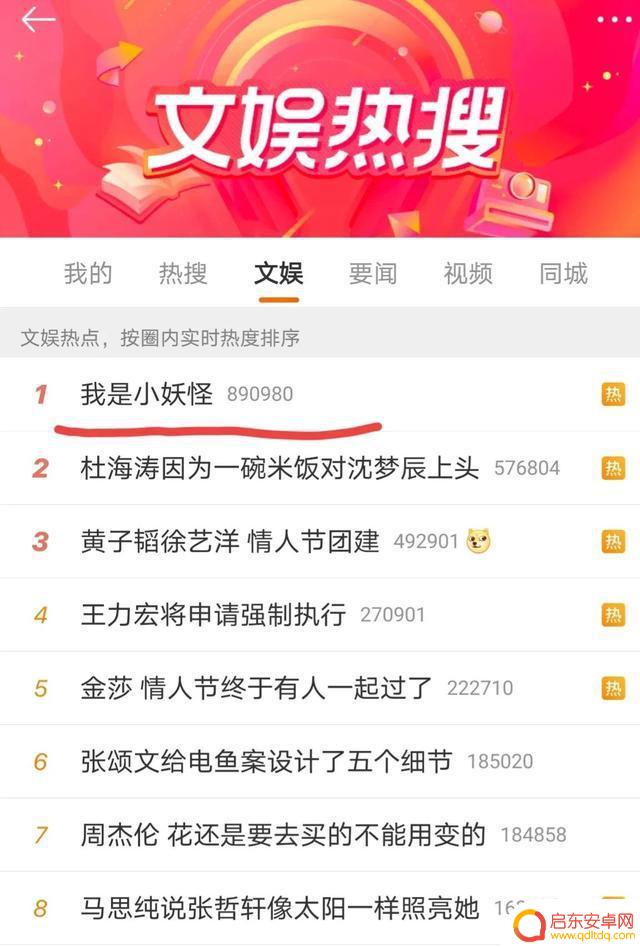View topic 周杰伦 花还是要去买的不能用变的

coord(283,834)
